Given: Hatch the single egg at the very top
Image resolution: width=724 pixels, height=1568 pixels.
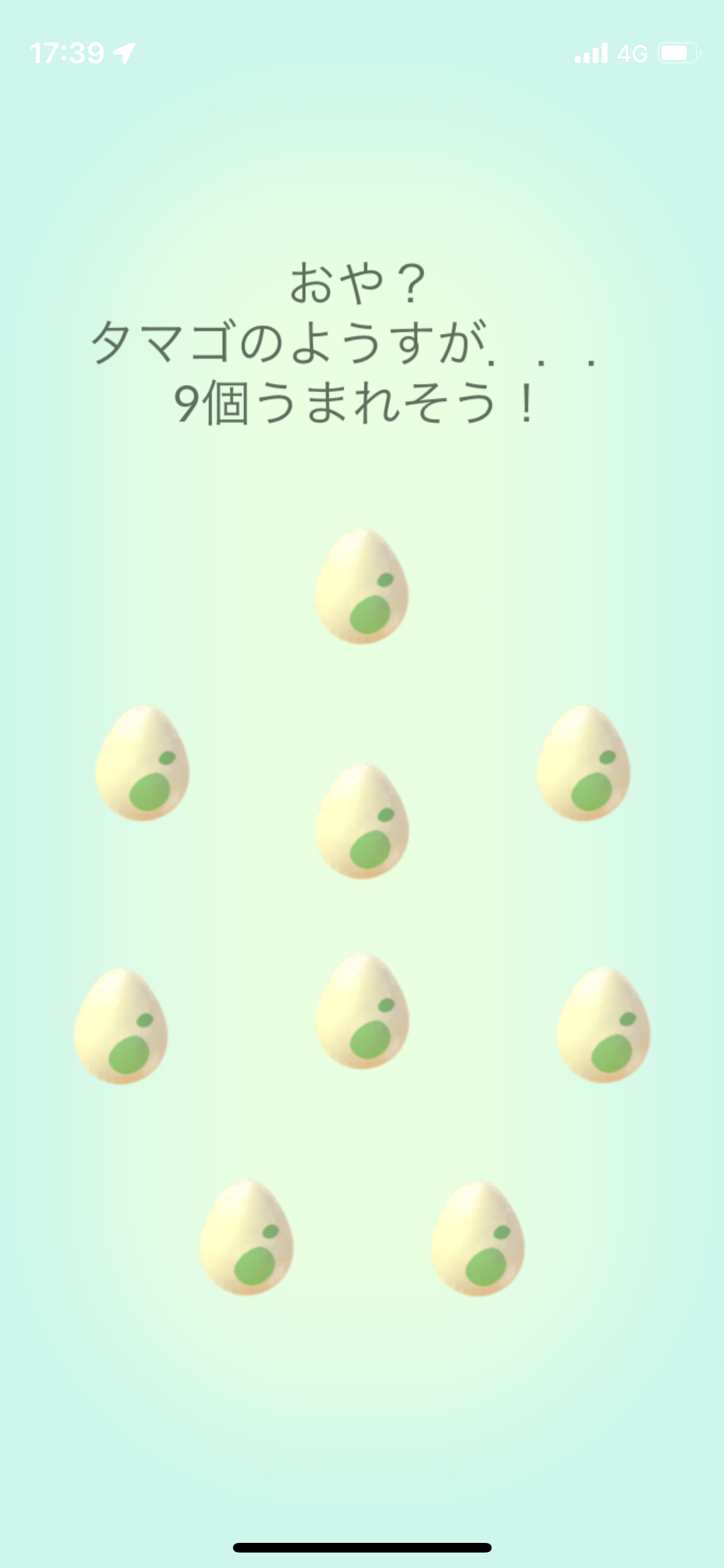Looking at the screenshot, I should pos(361,586).
